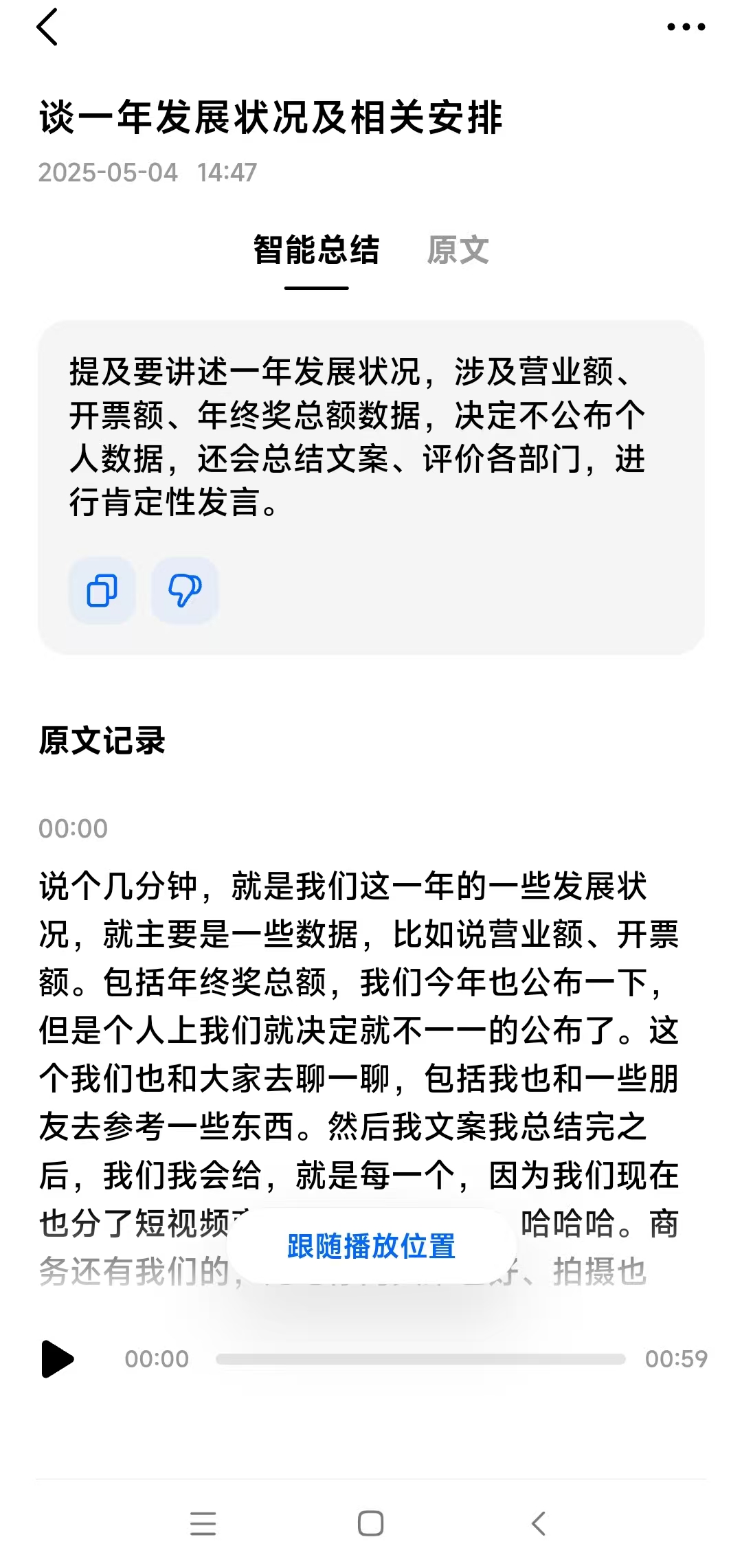The height and width of the screenshot is (1568, 742).
Task: Open the three-dot overflow menu
Action: [686, 27]
